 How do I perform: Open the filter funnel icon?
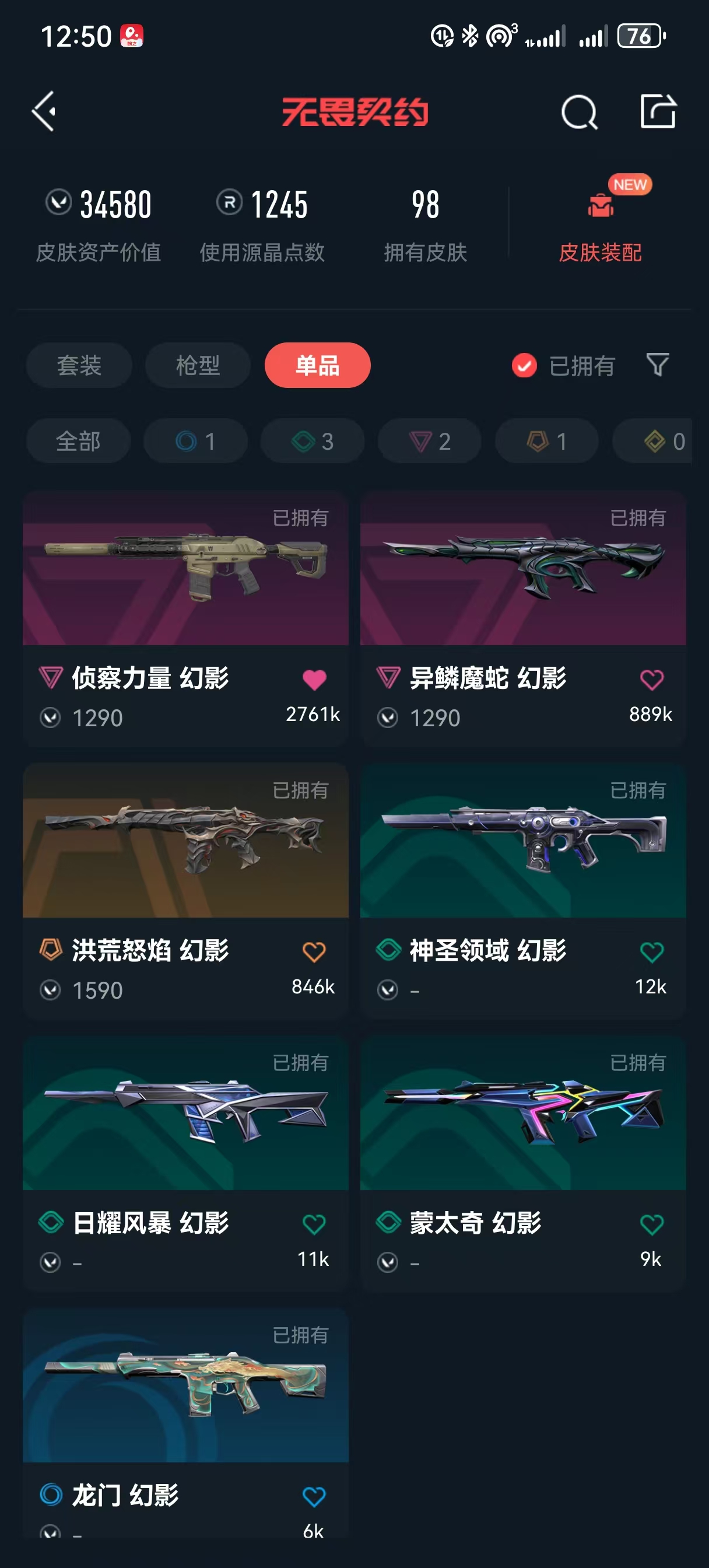pyautogui.click(x=657, y=365)
